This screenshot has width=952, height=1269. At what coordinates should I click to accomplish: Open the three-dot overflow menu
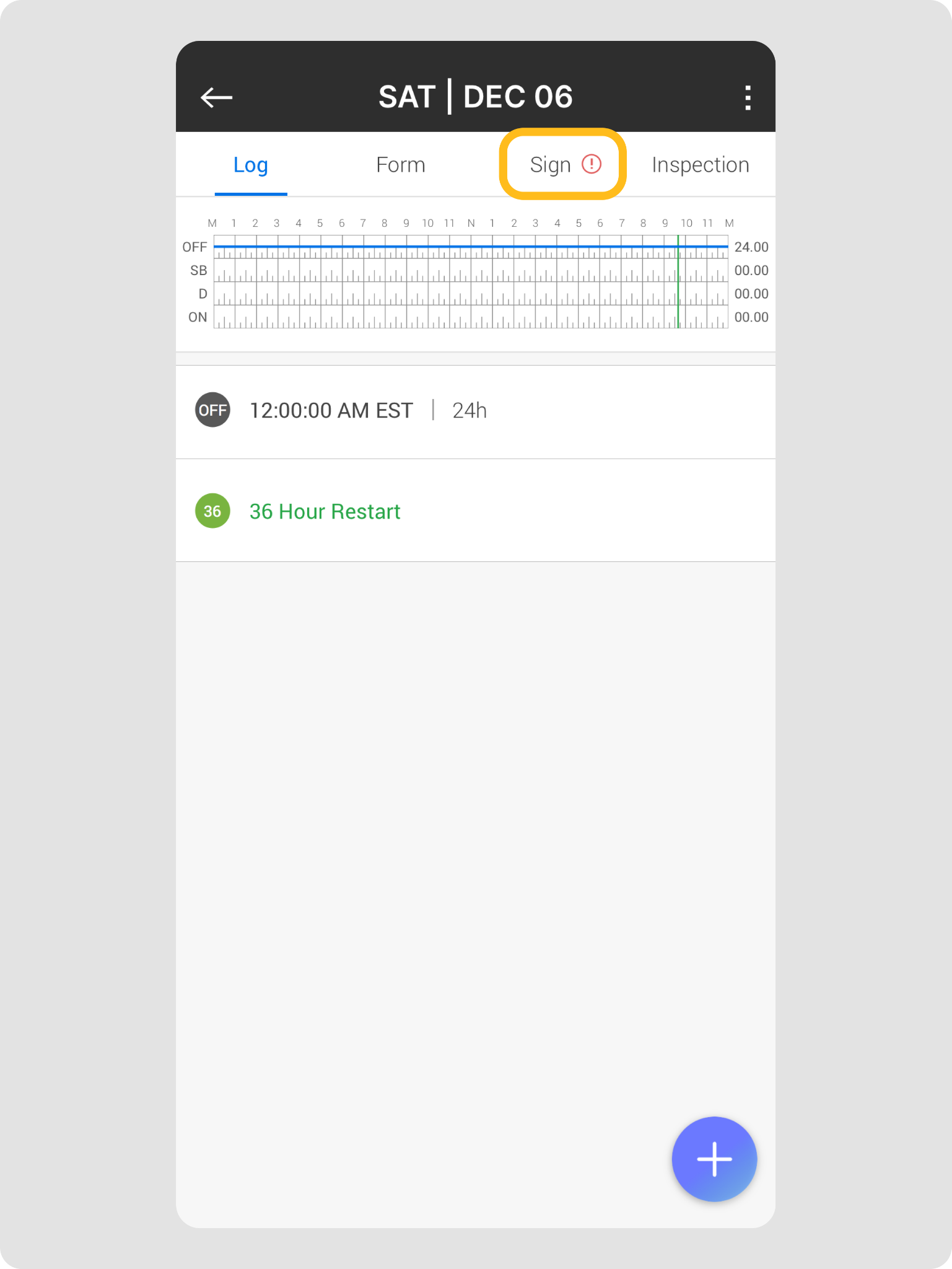coord(748,97)
